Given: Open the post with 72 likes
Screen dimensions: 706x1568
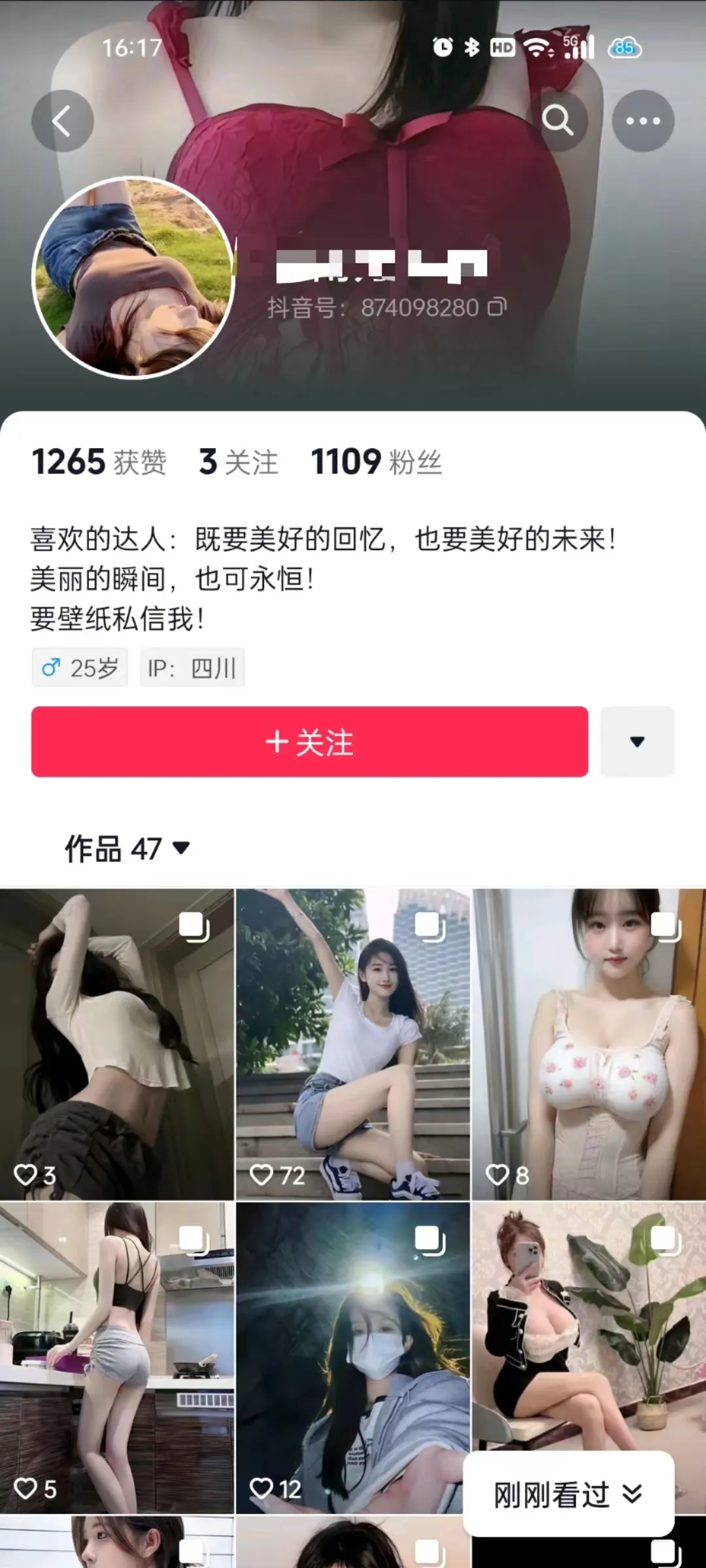Looking at the screenshot, I should 352,1043.
